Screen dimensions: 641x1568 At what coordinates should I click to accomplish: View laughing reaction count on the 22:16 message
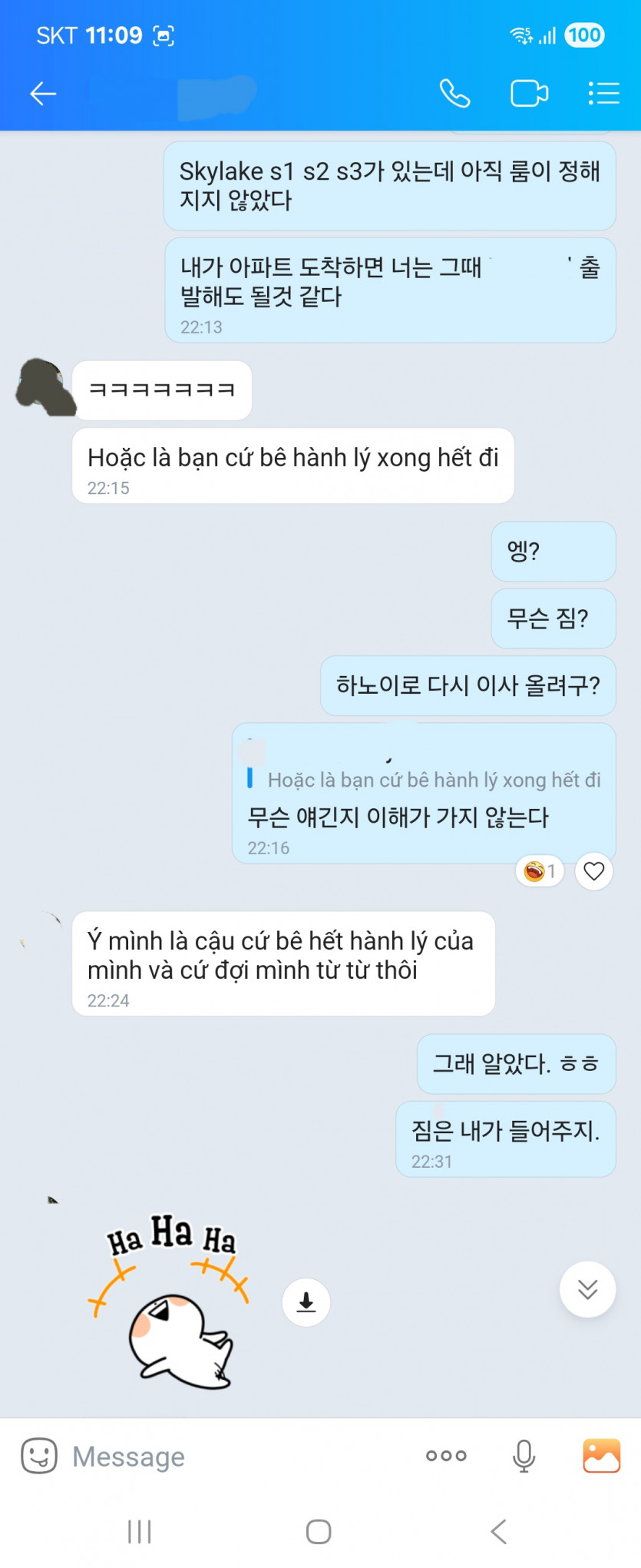pos(540,871)
